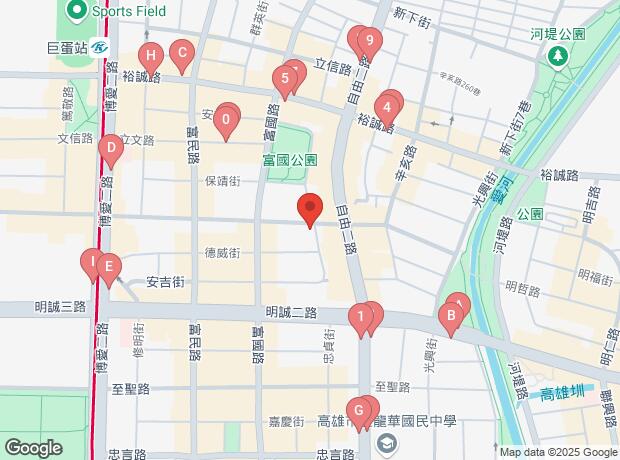The height and width of the screenshot is (460, 620).
Task: Select the unlabeled red pin at map center
Action: point(310,209)
